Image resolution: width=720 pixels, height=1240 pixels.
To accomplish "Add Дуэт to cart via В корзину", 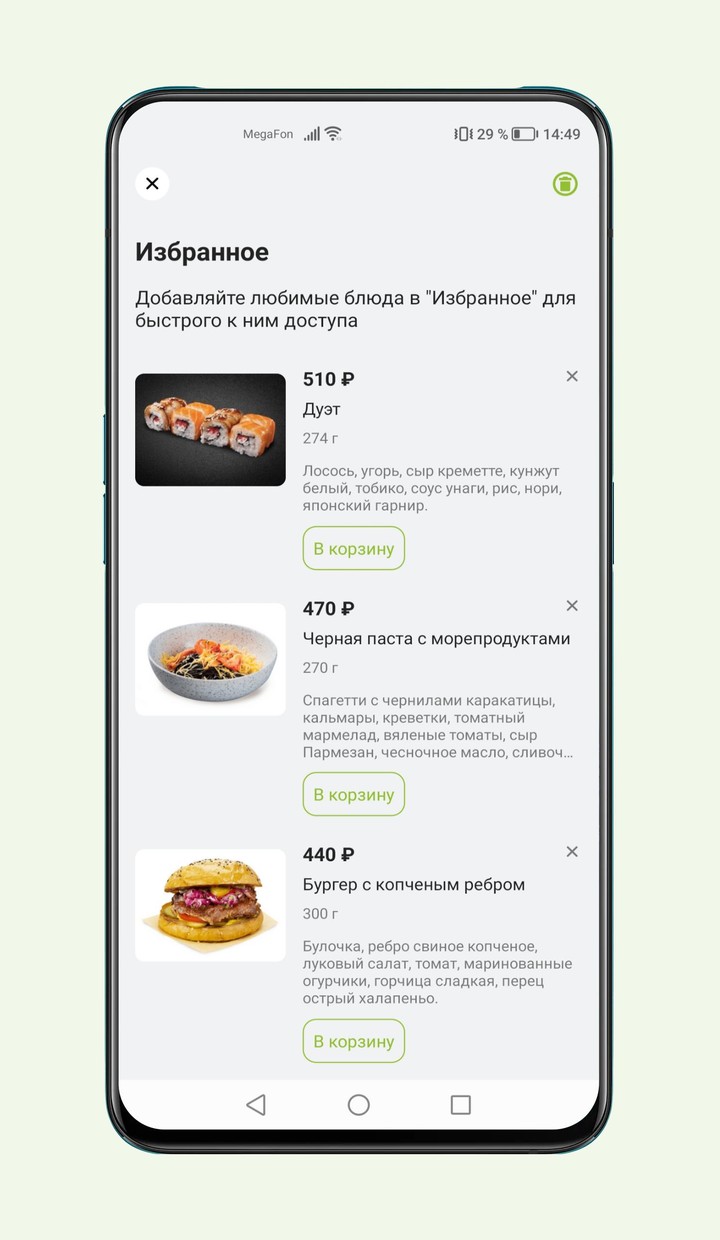I will [353, 548].
